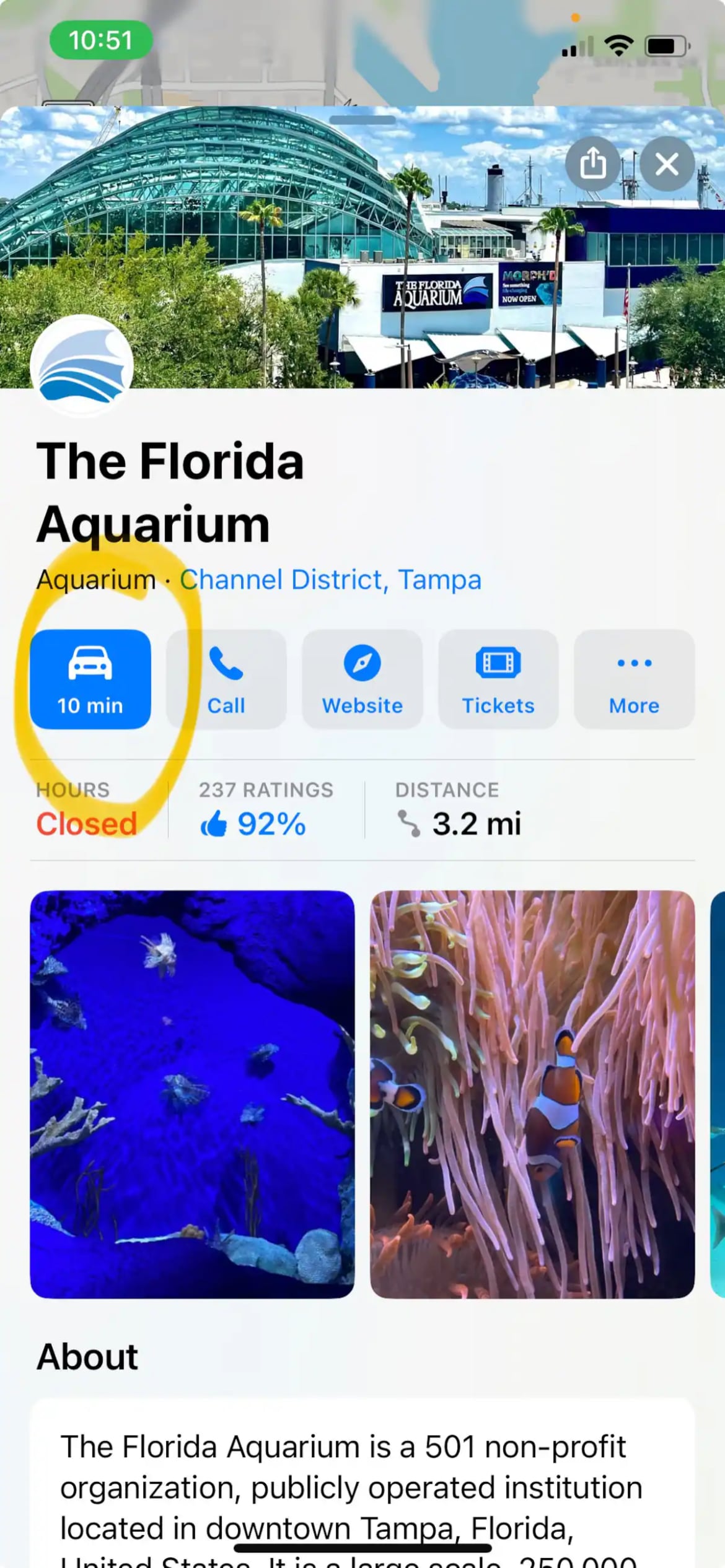
Task: Share The Florida Aquarium location
Action: point(592,164)
